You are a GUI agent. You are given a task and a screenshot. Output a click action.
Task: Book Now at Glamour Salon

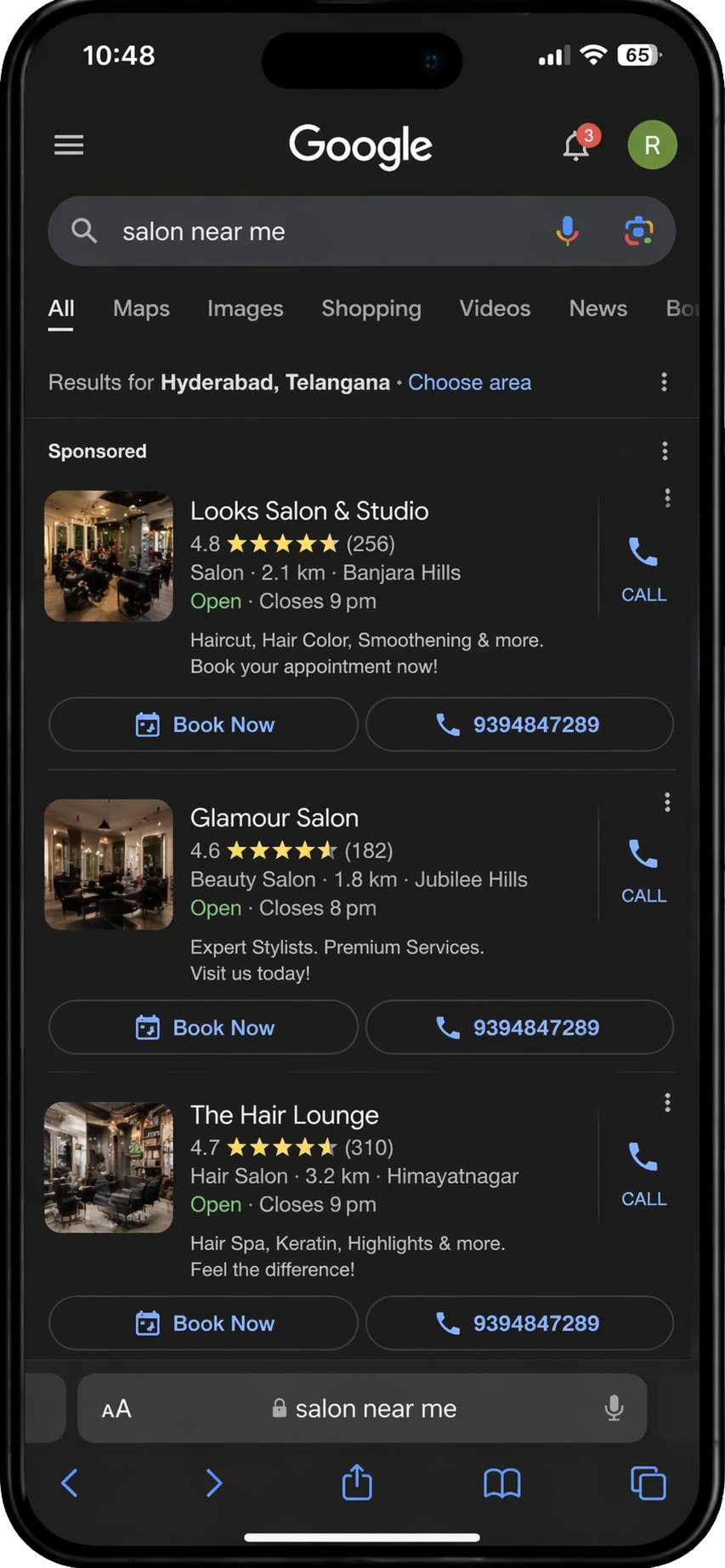tap(204, 1027)
